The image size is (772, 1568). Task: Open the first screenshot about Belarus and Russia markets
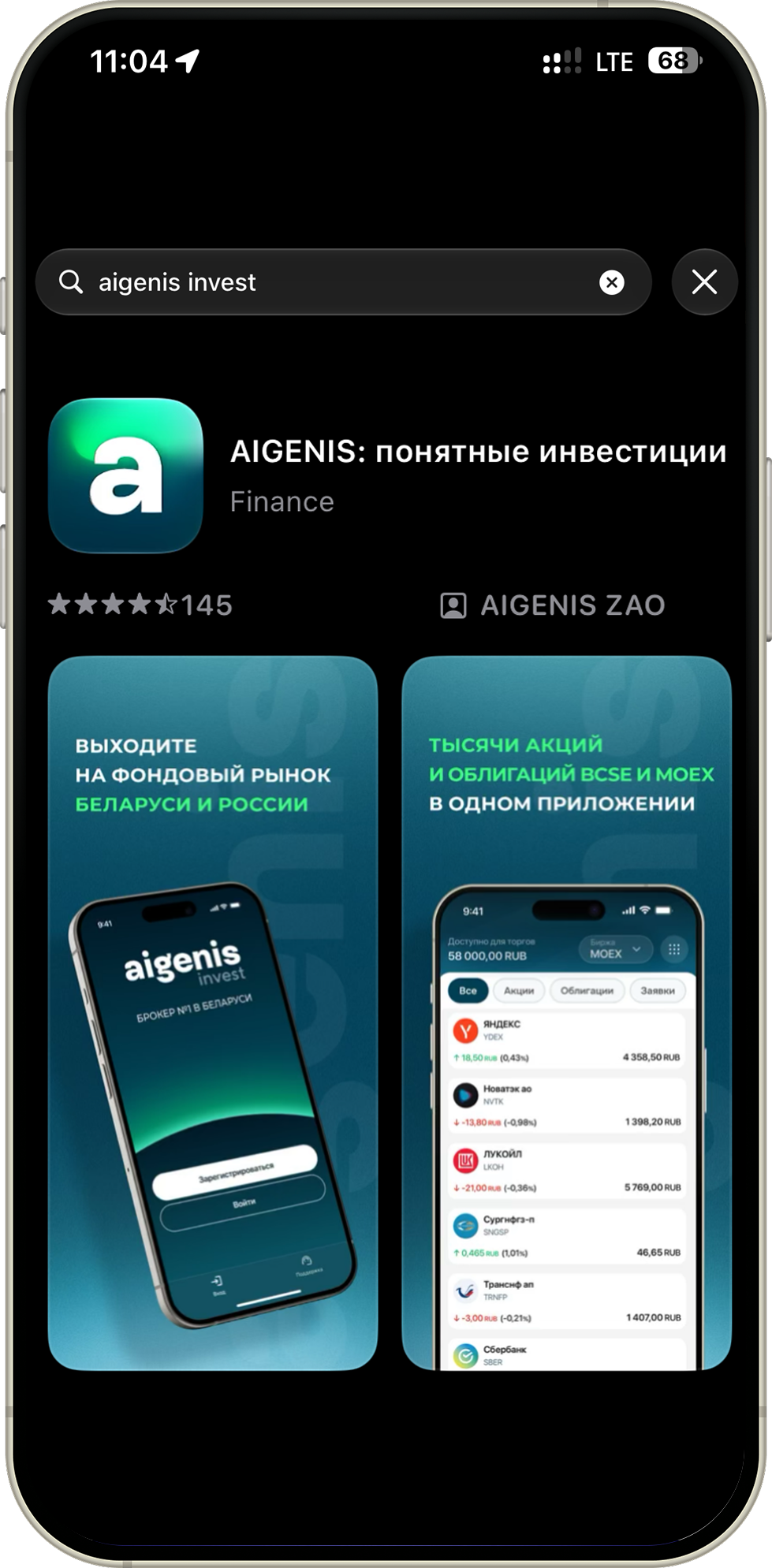tap(213, 1013)
